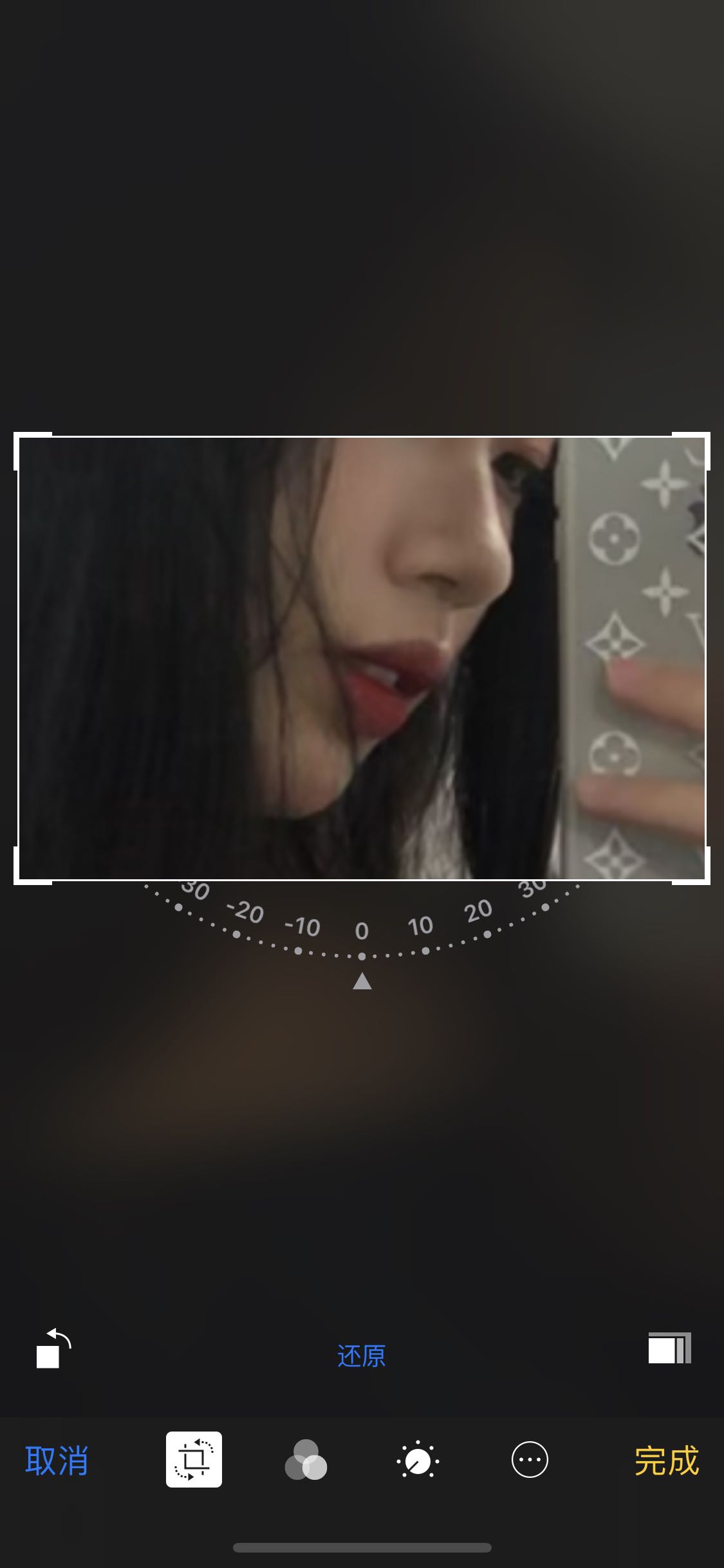Tap 完成 to finish editing
The height and width of the screenshot is (1568, 724).
pos(666,1460)
